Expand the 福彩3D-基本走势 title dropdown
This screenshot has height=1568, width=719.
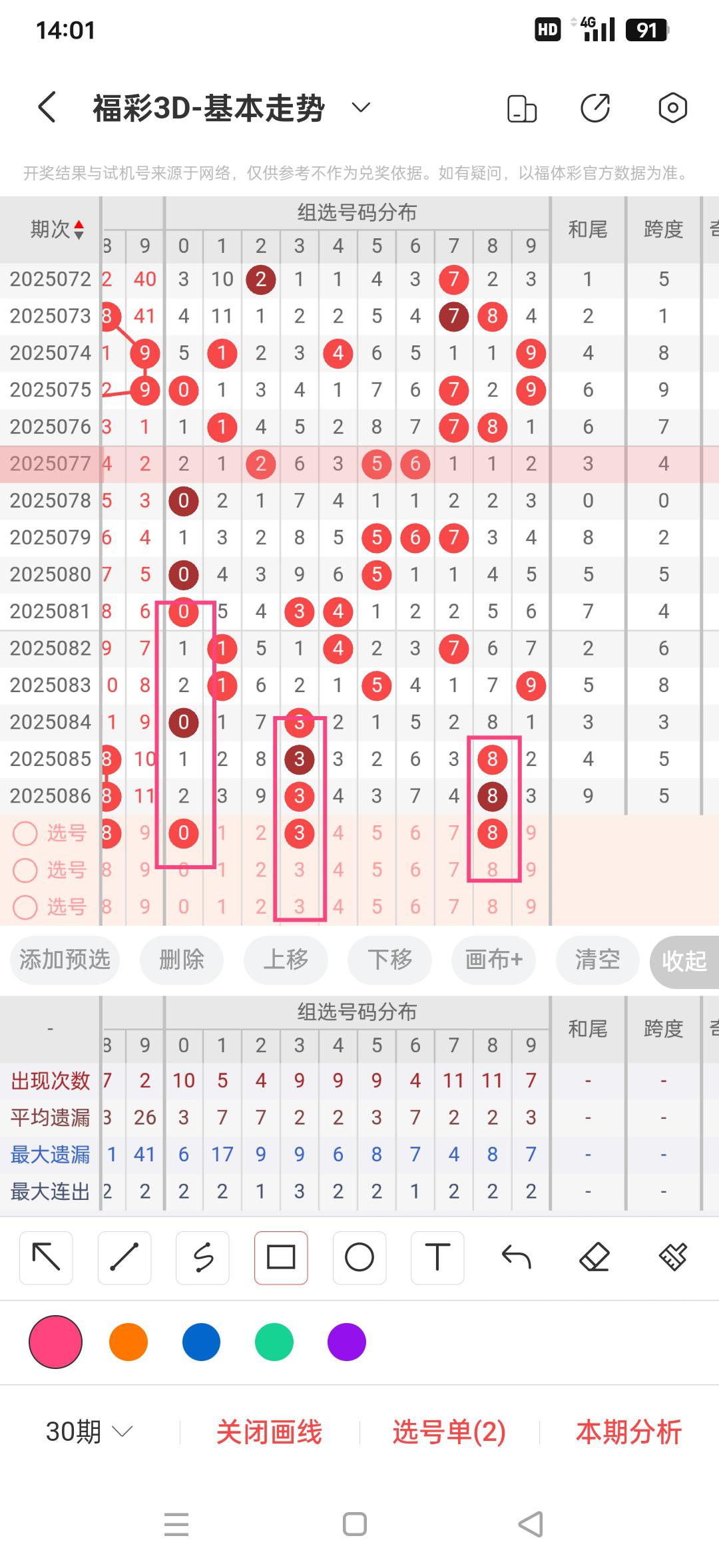pos(360,108)
